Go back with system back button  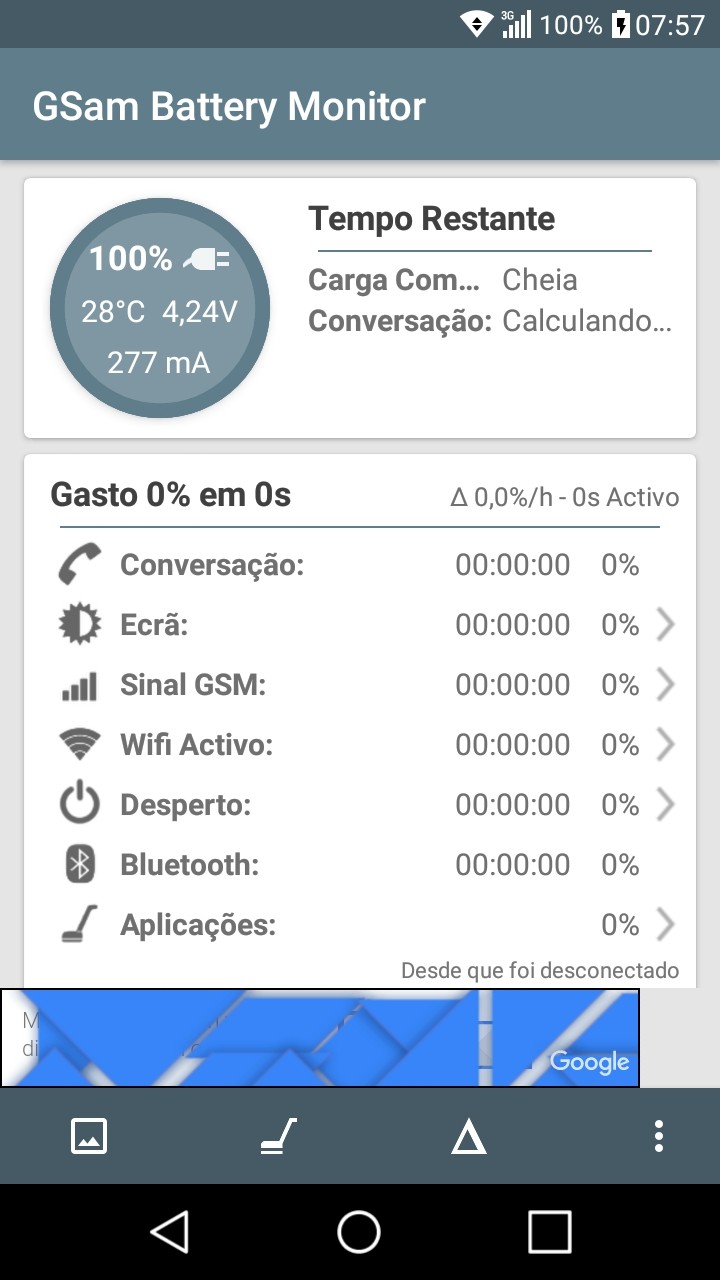(170, 1232)
